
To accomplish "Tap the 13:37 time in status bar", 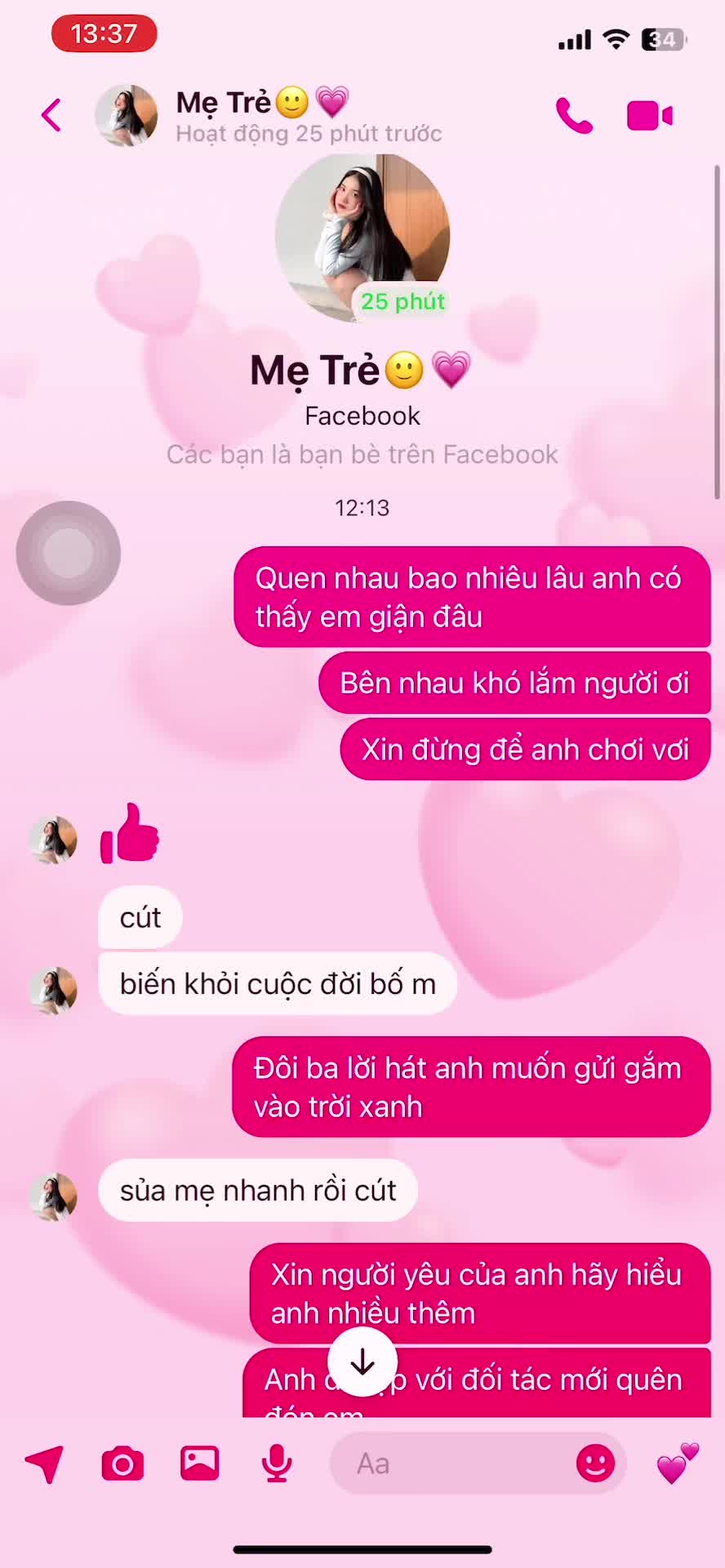I will coord(104,33).
